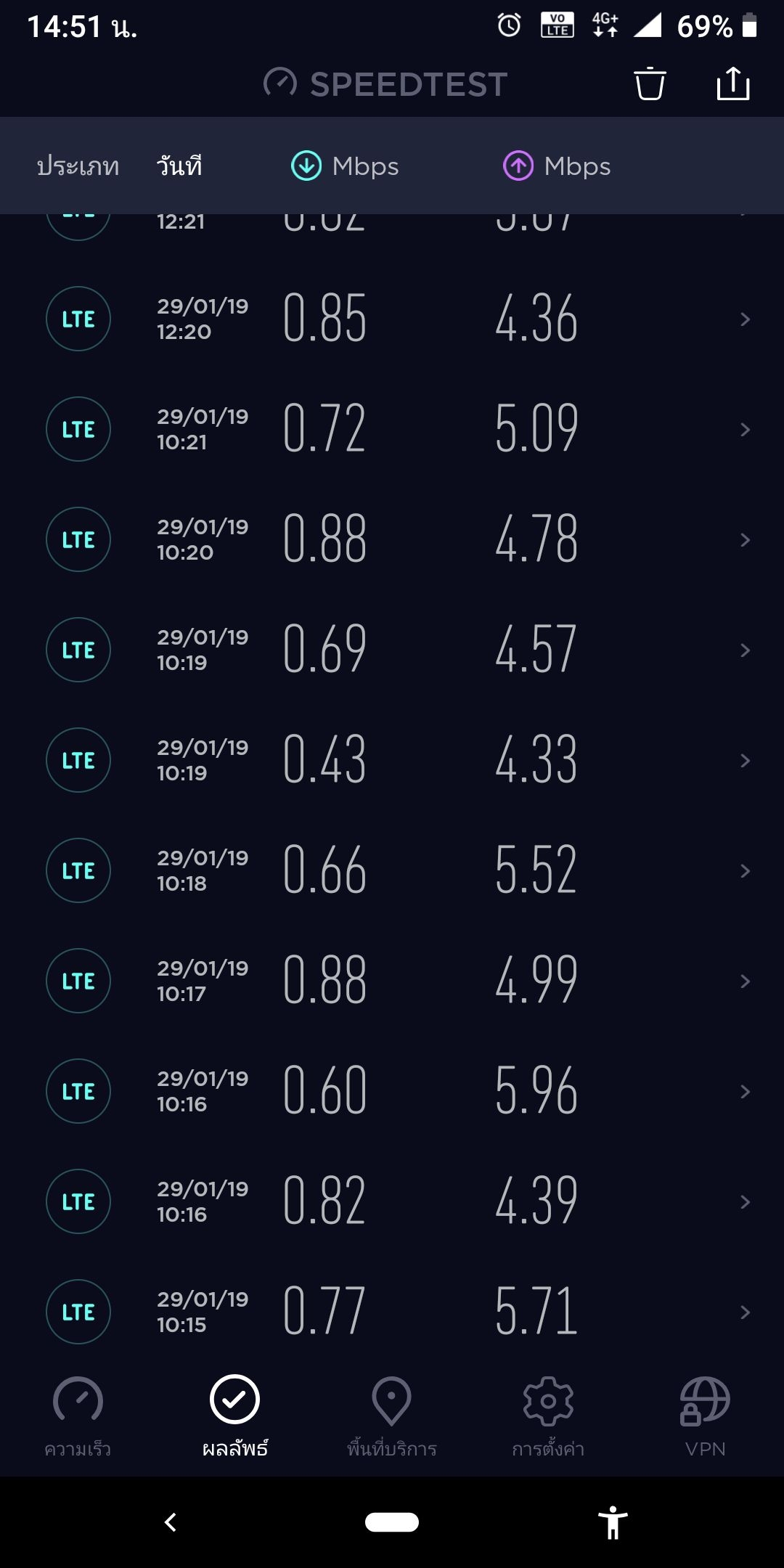Open the 10:21 result with 0.72 download

tap(392, 429)
